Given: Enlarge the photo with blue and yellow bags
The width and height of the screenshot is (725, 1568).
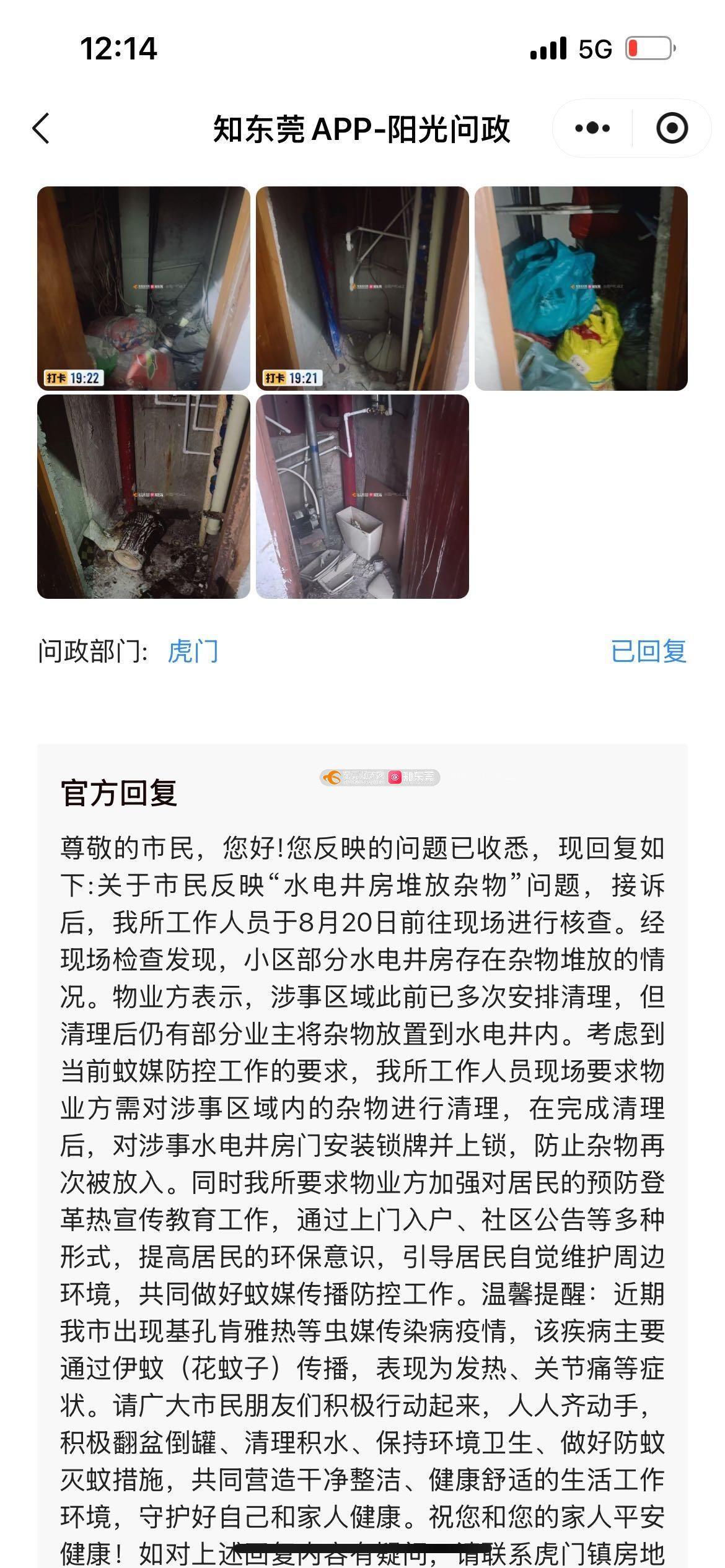Looking at the screenshot, I should (581, 289).
